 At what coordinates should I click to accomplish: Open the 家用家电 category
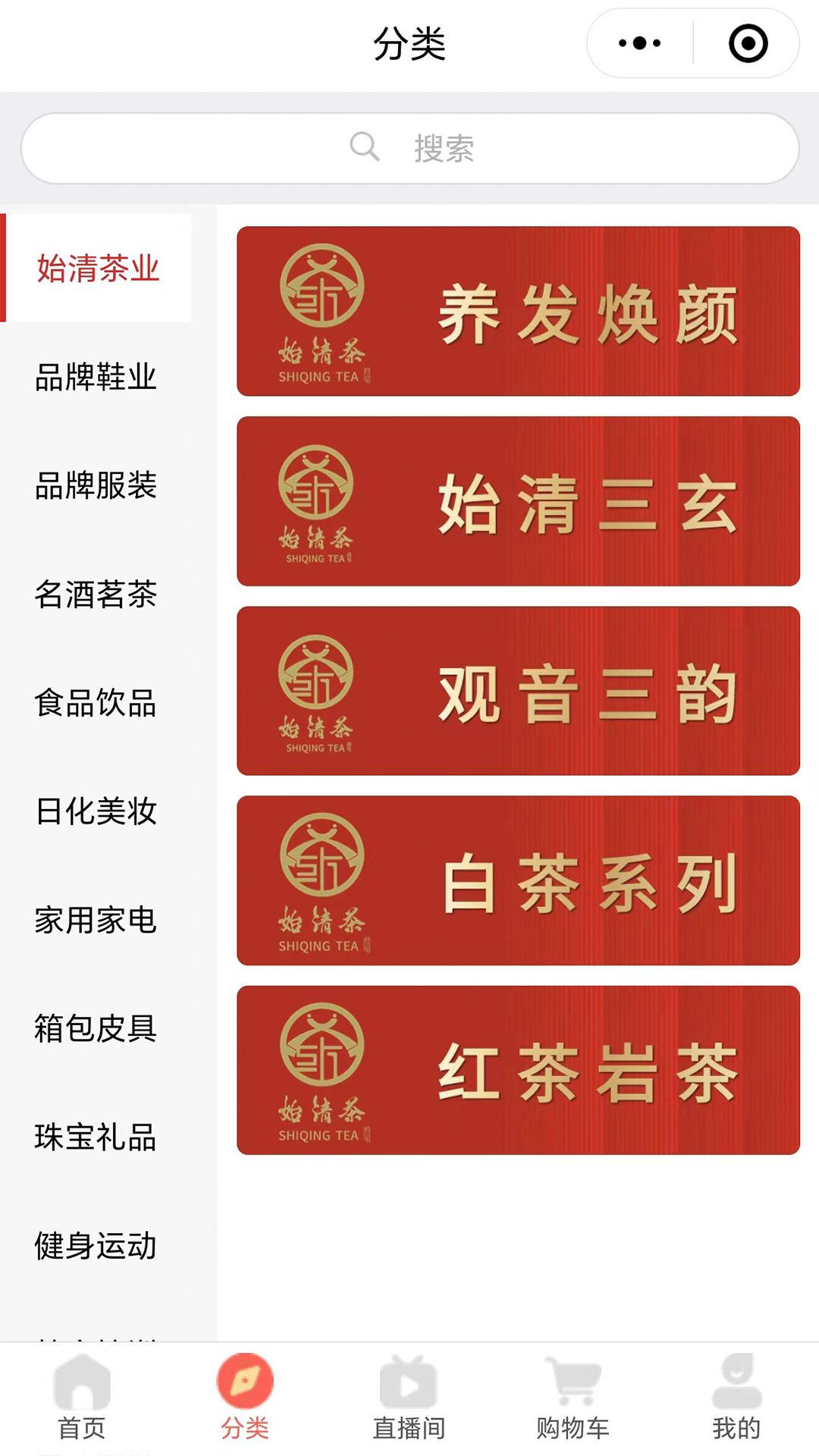point(96,919)
